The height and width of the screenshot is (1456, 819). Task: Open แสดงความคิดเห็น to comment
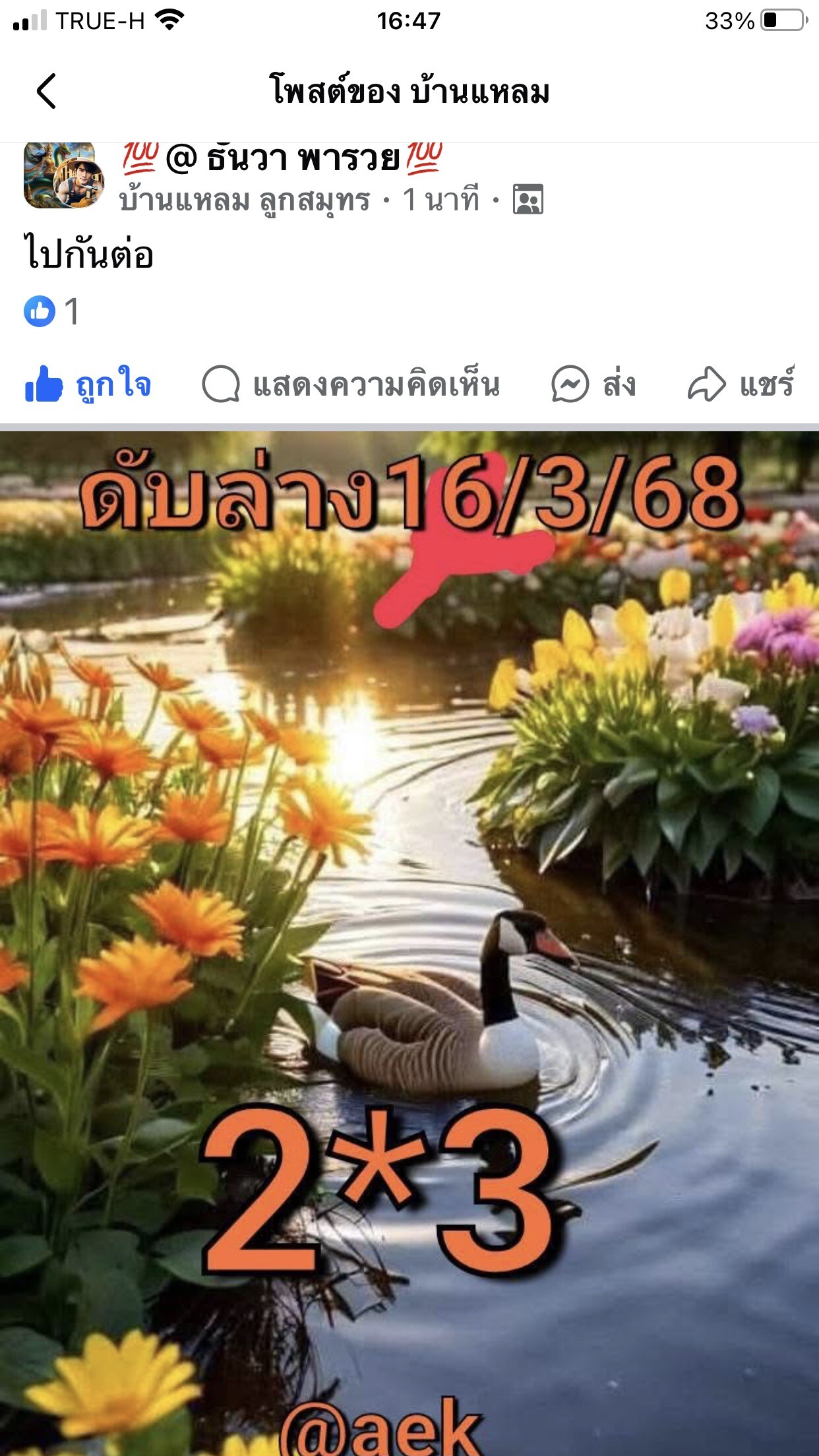[x=351, y=384]
